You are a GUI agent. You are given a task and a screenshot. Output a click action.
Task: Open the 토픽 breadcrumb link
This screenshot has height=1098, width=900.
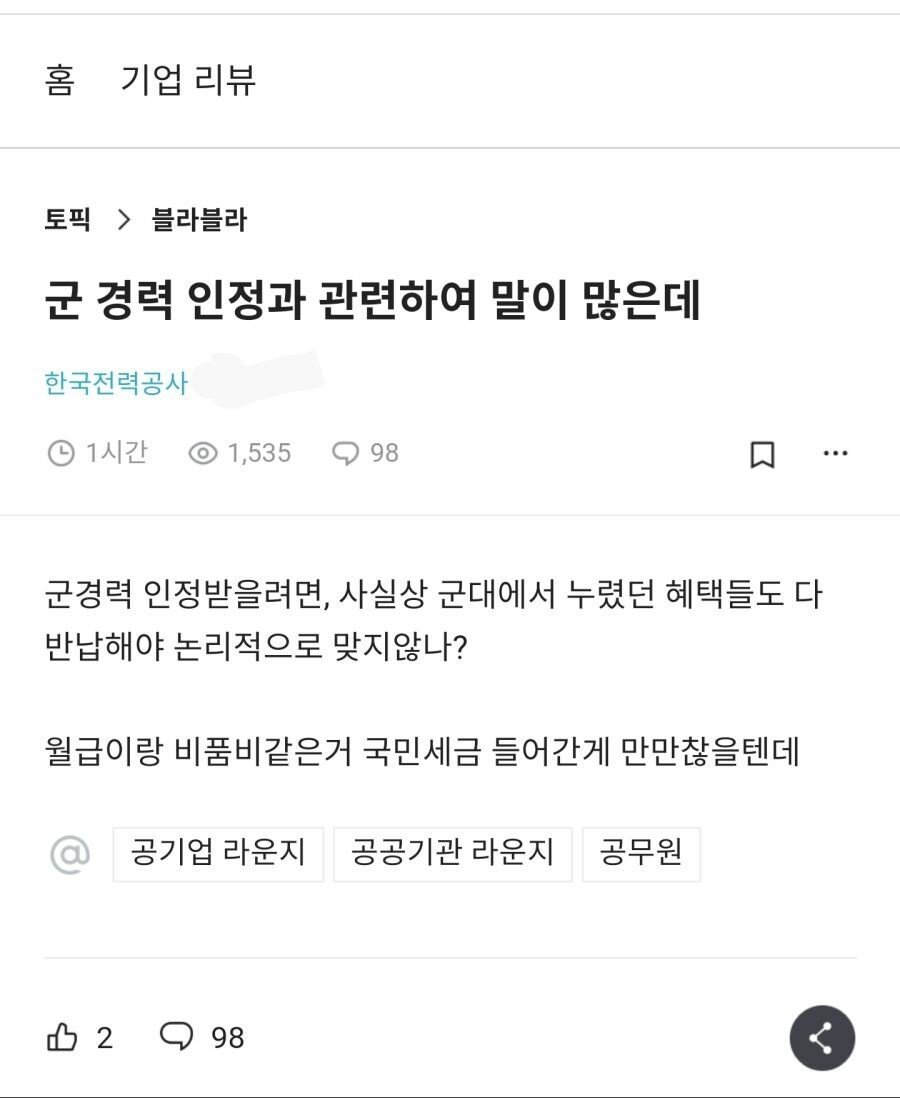click(x=67, y=220)
